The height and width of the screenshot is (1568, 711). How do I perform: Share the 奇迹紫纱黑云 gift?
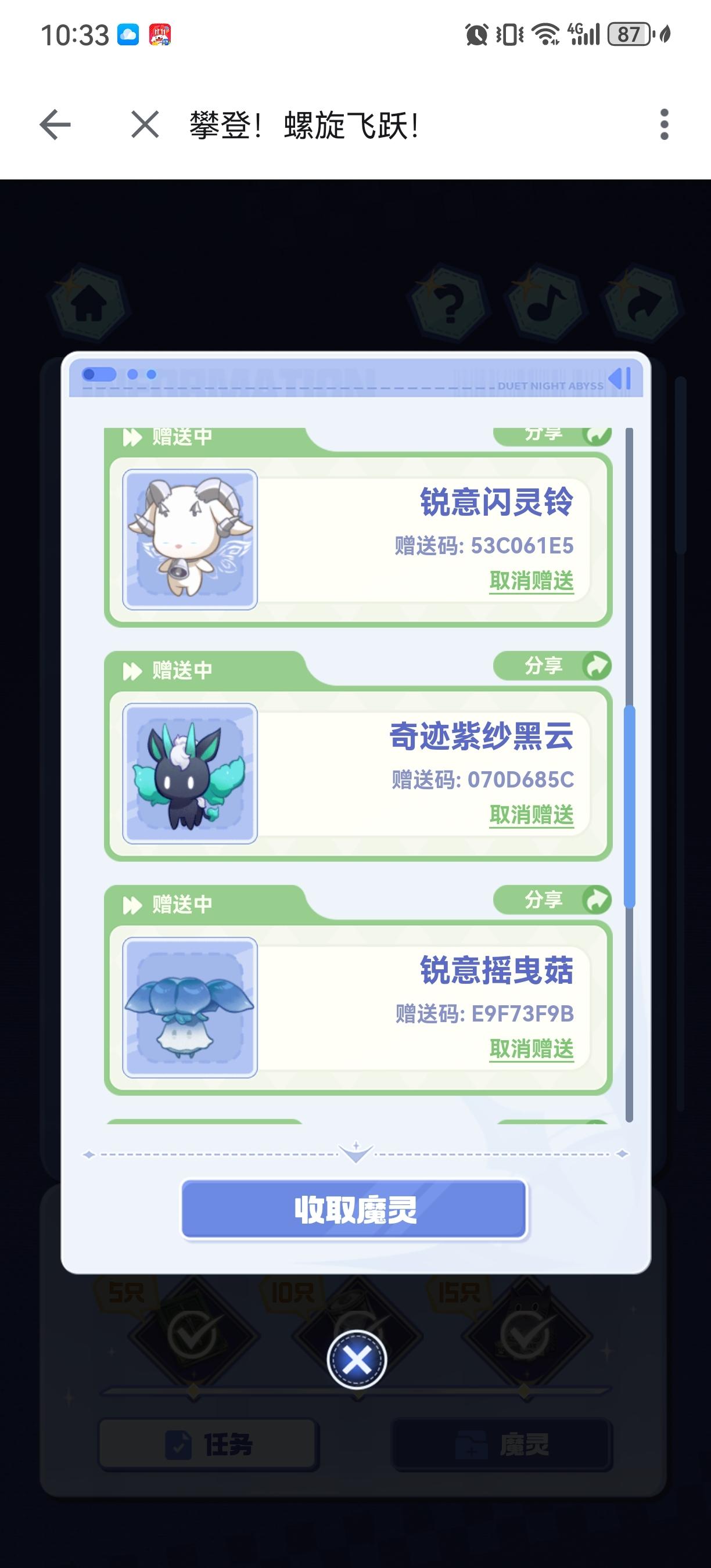551,666
